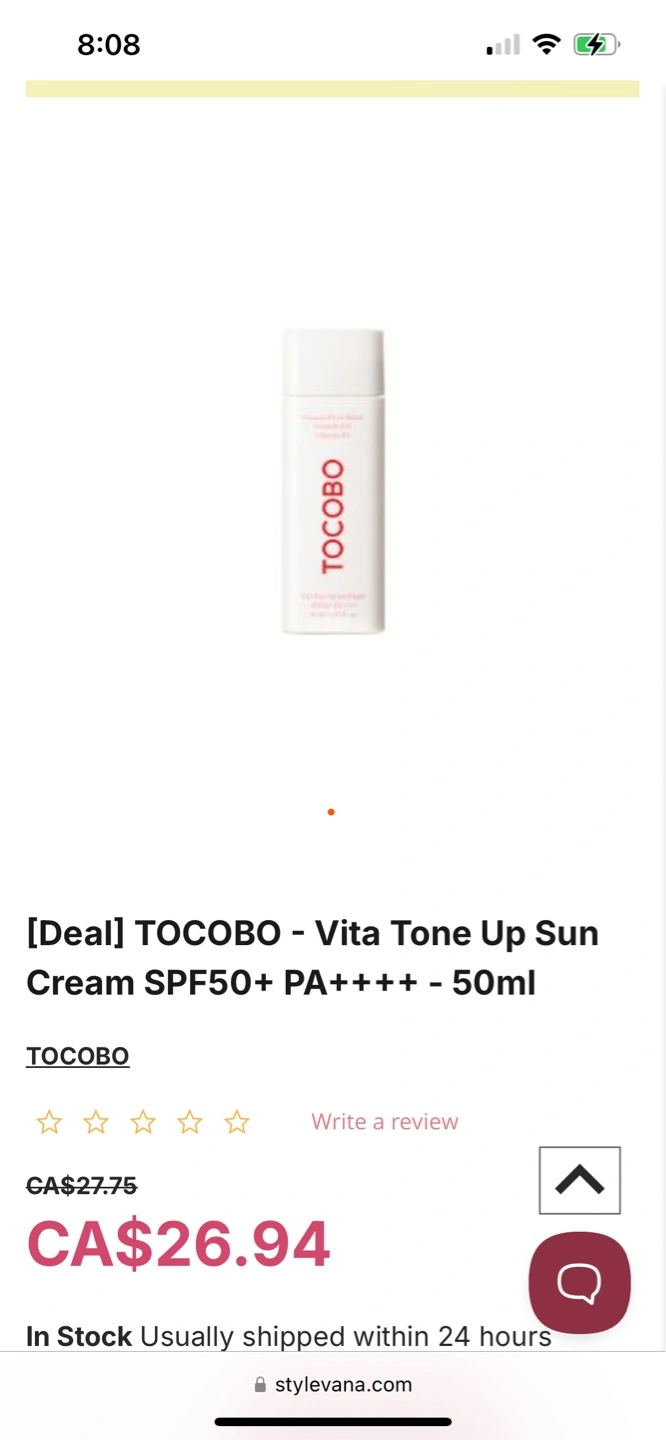Open the TOCOBO brand link
Viewport: 666px width, 1440px height.
(77, 1056)
